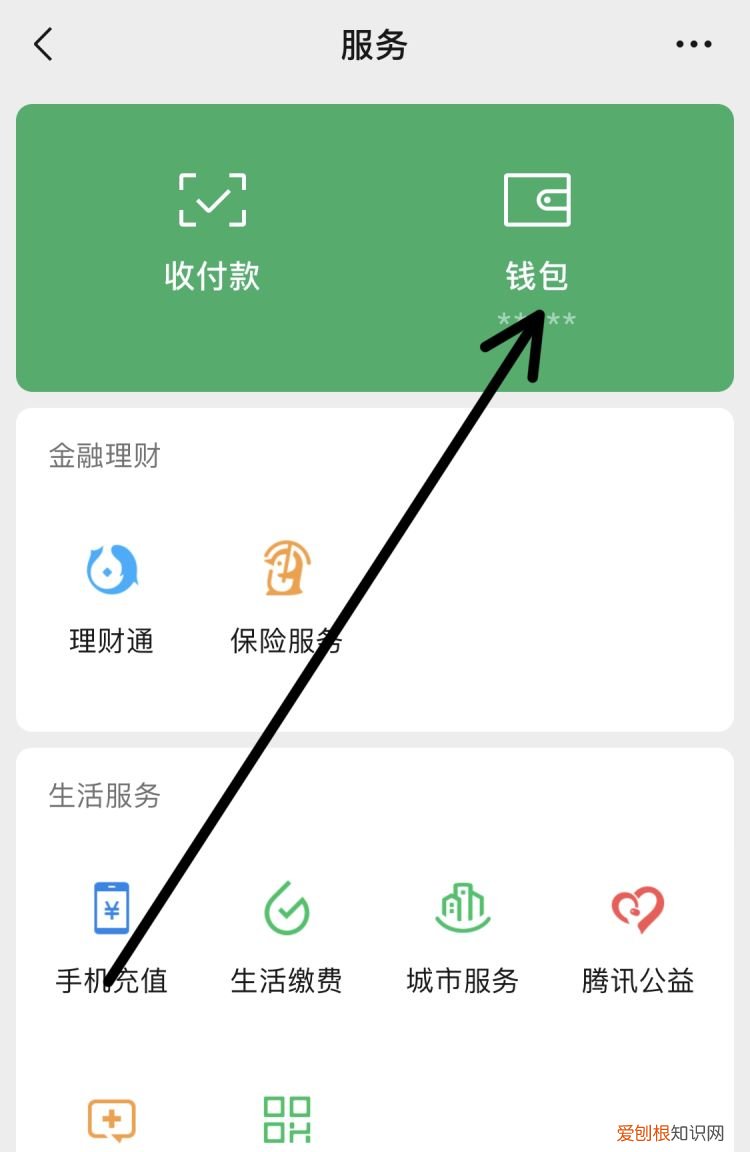Open the 钱包 wallet icon

click(x=537, y=199)
